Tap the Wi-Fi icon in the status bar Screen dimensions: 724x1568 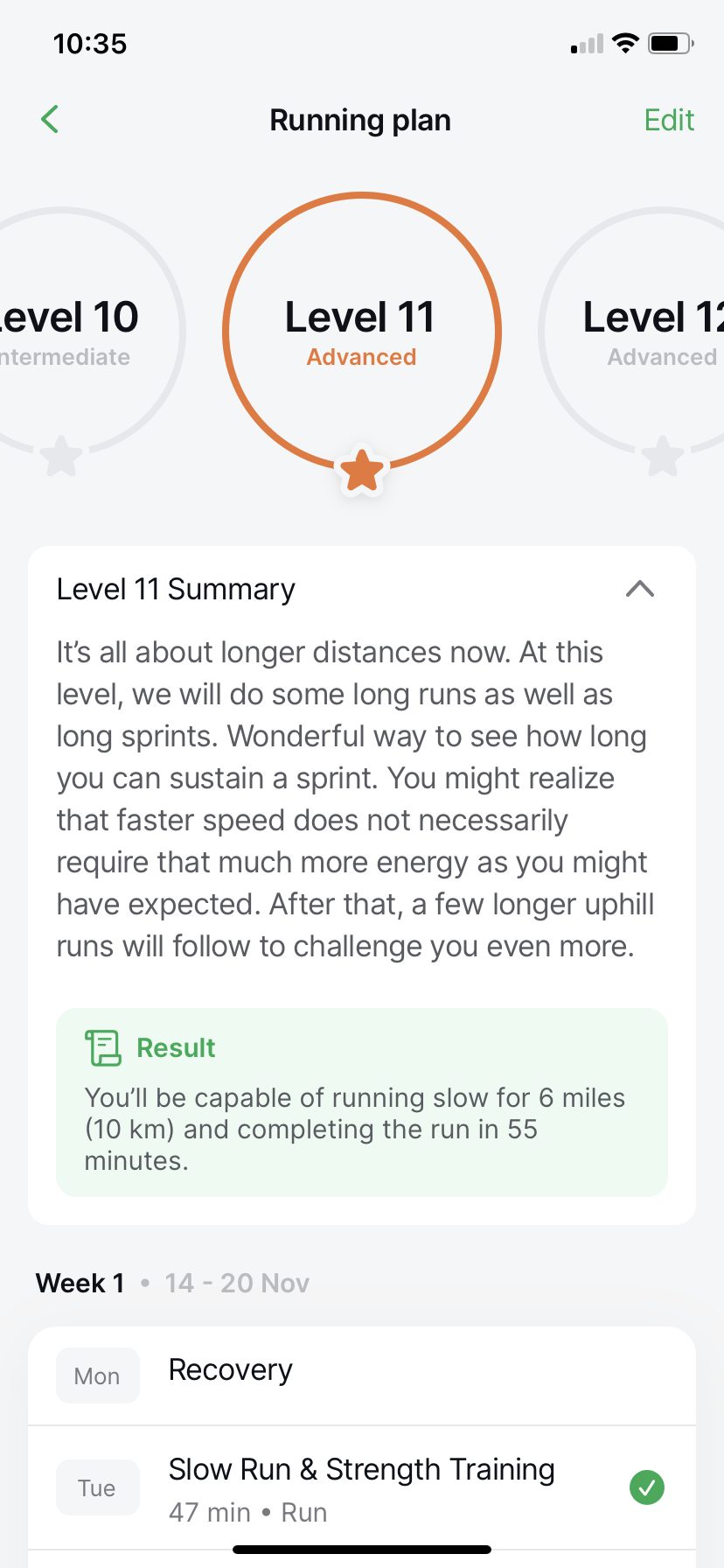click(x=626, y=42)
